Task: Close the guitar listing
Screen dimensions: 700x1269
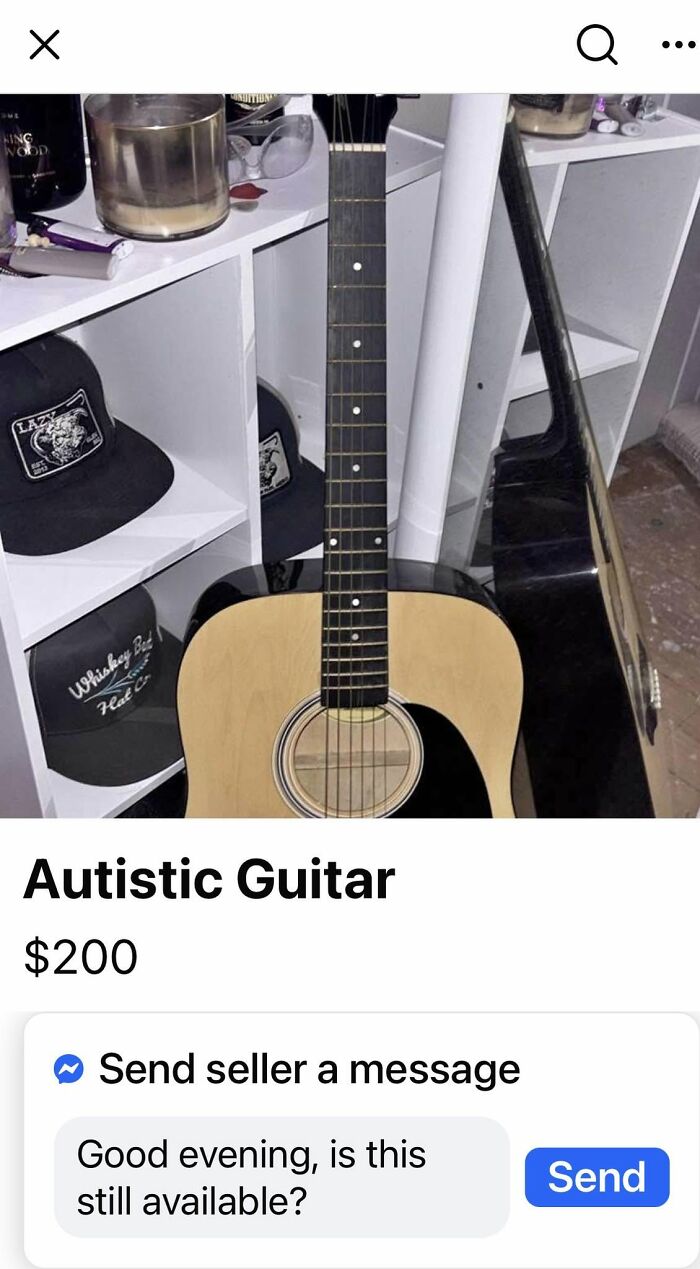Action: (44, 44)
